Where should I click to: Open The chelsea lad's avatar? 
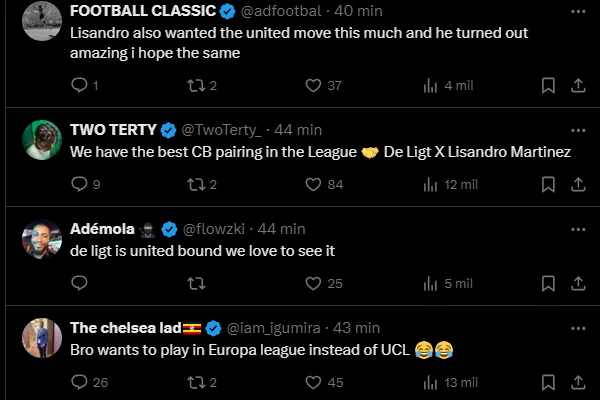tap(37, 337)
